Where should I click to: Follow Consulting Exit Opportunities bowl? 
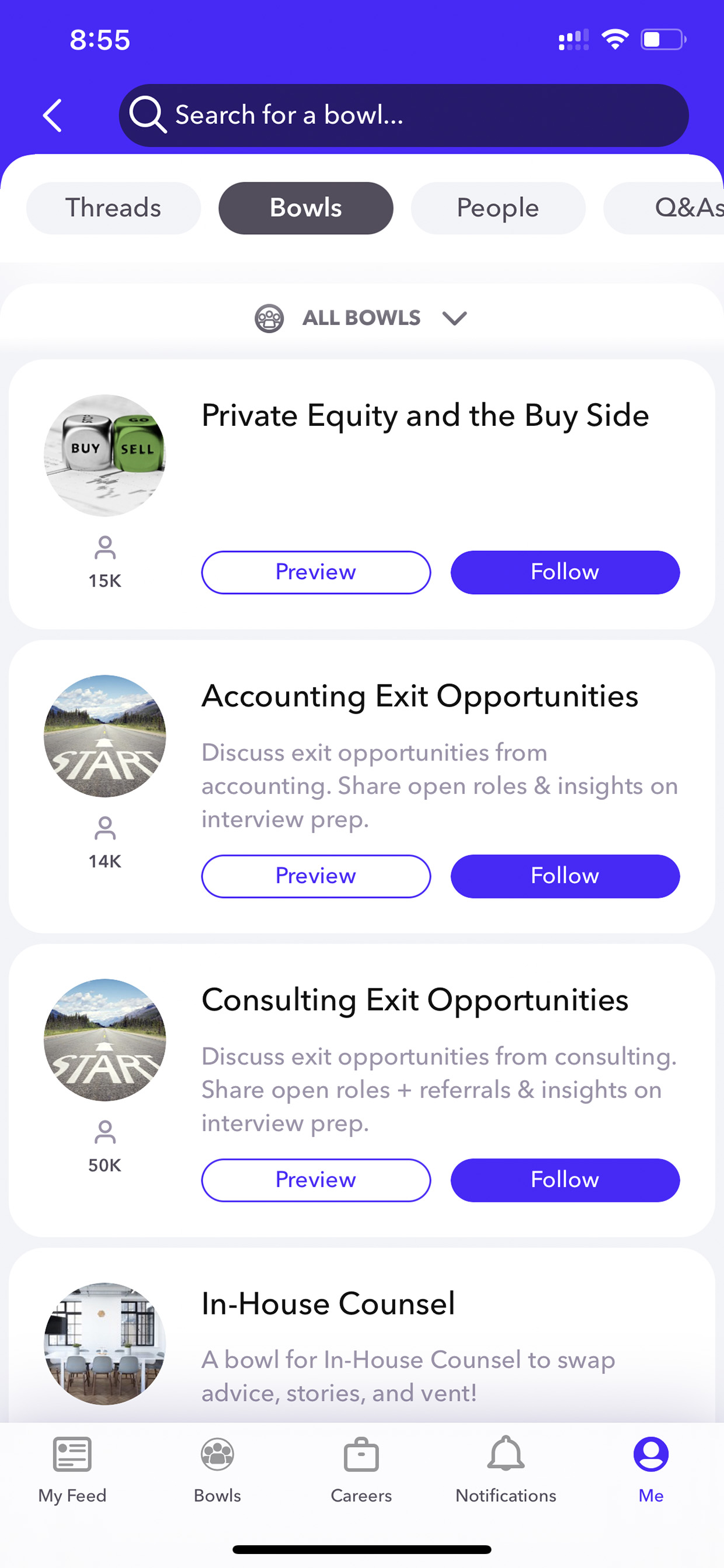coord(565,1180)
